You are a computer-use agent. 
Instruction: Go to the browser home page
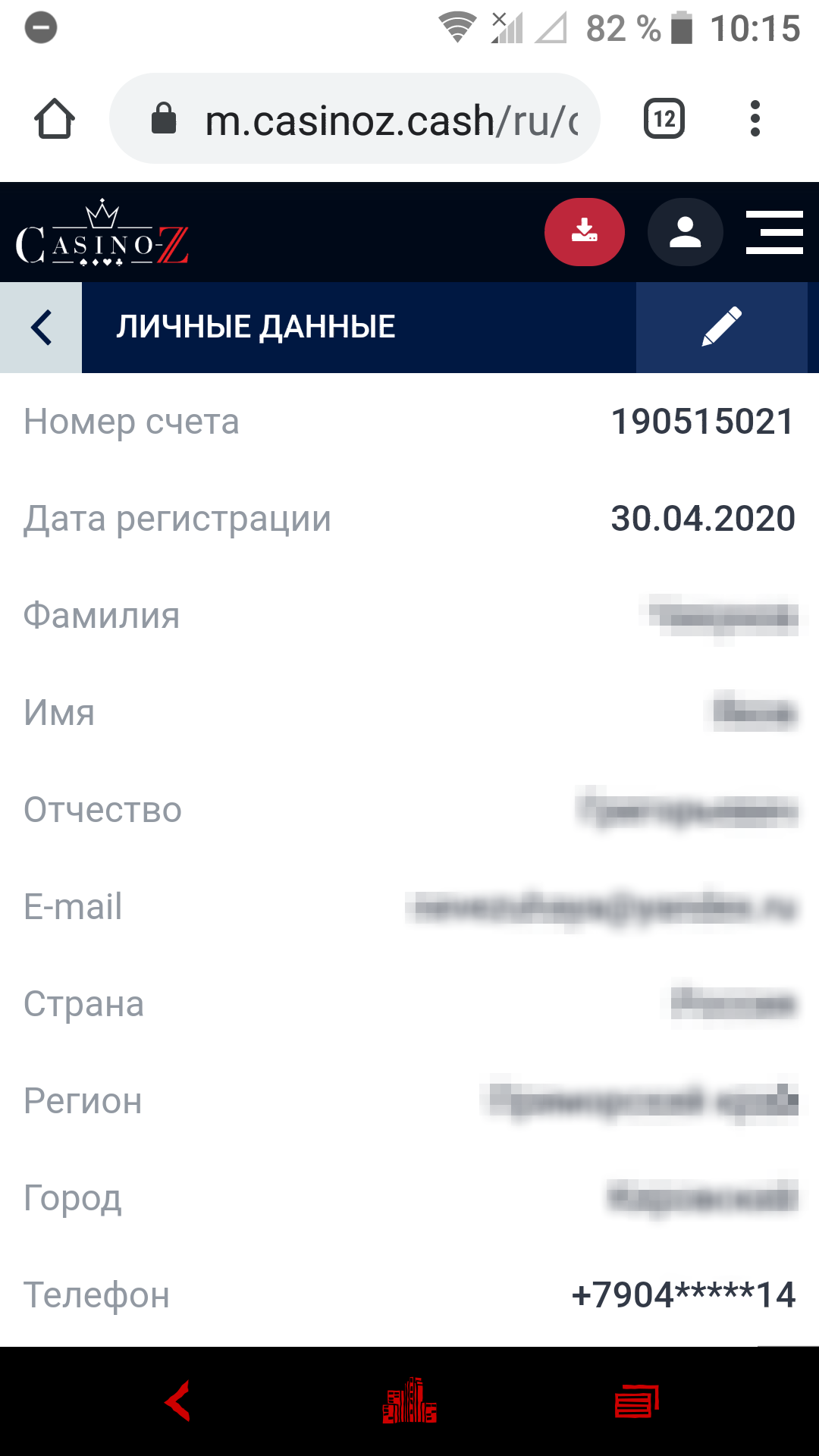point(55,119)
